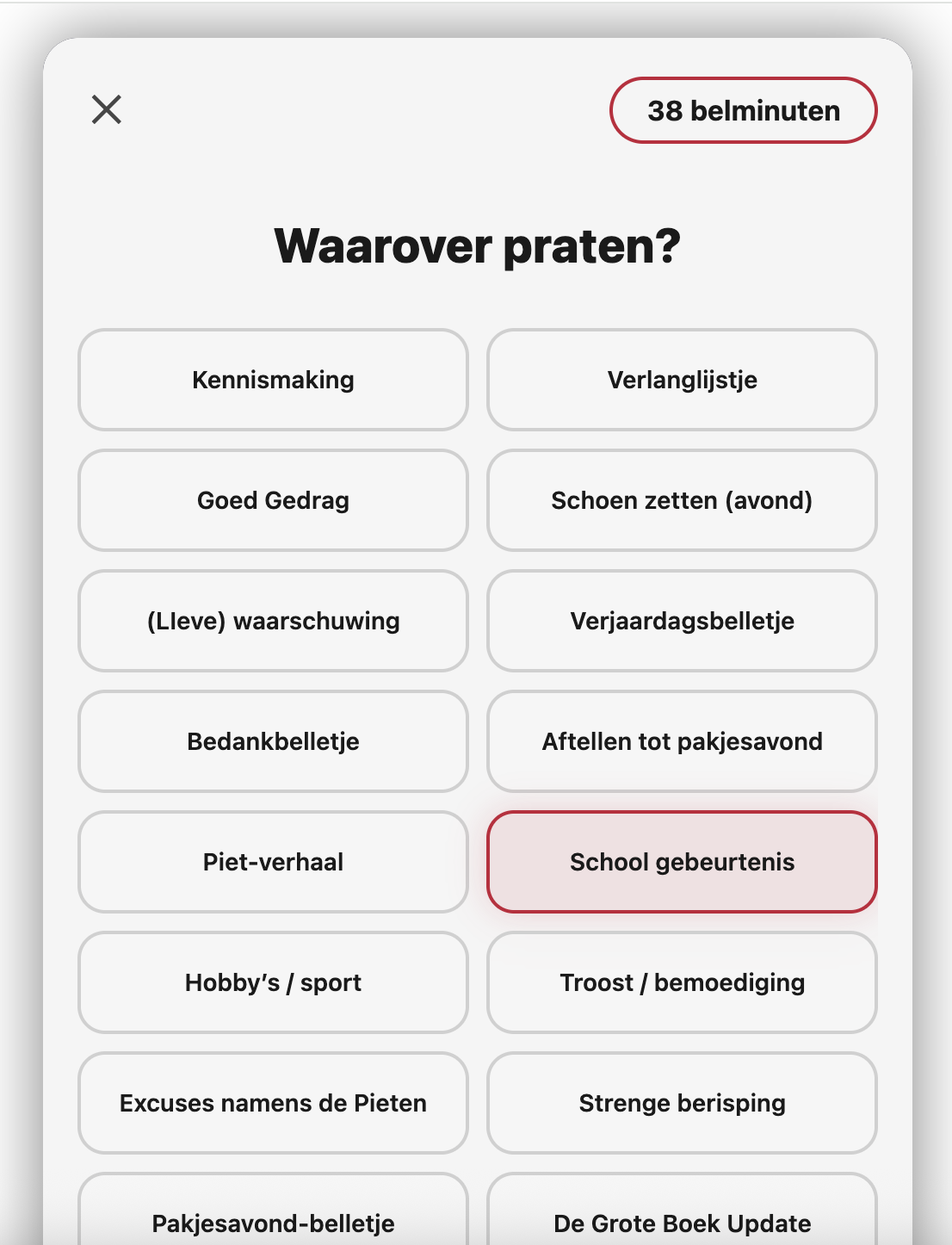
Task: Choose Troost / bemoediging
Action: click(681, 982)
